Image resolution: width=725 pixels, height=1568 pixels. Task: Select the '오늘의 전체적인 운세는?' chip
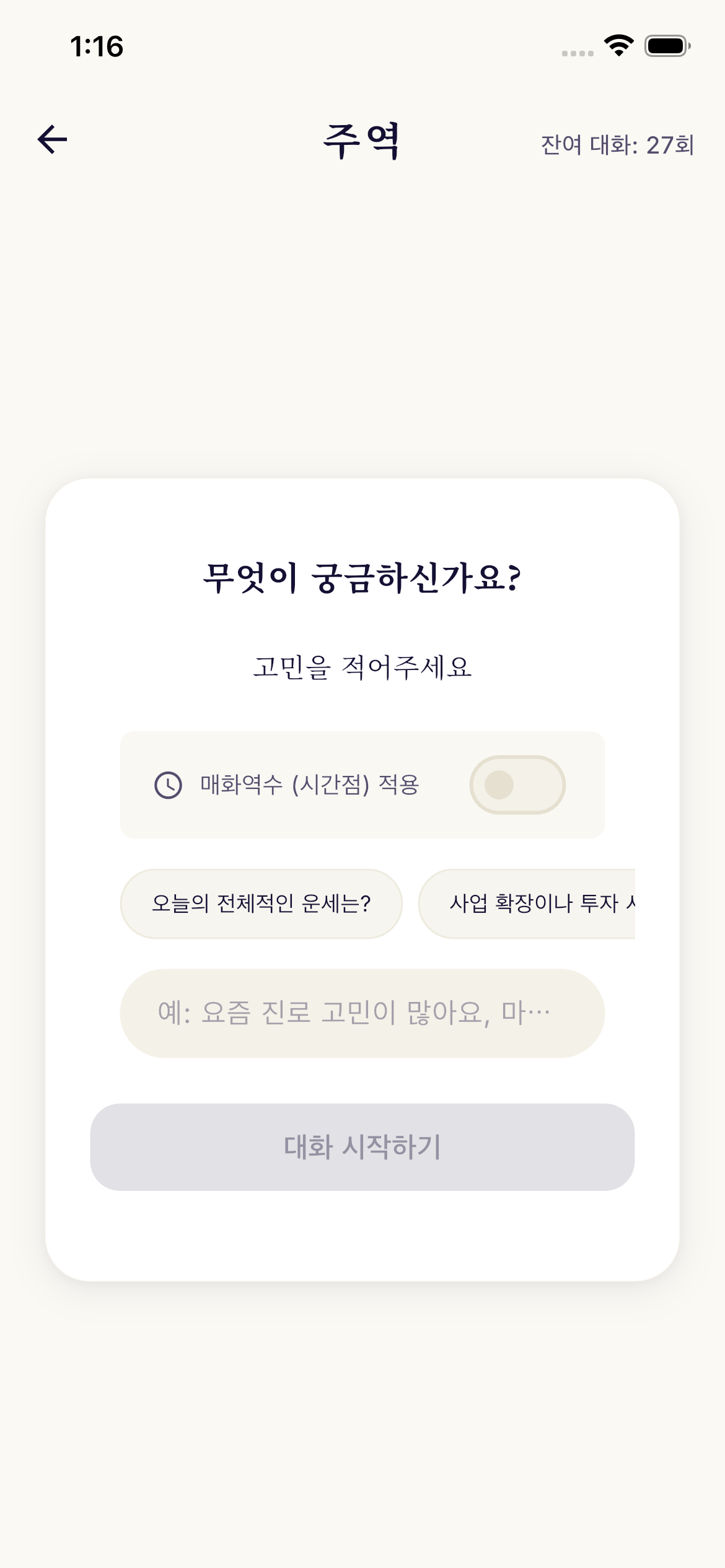point(261,904)
